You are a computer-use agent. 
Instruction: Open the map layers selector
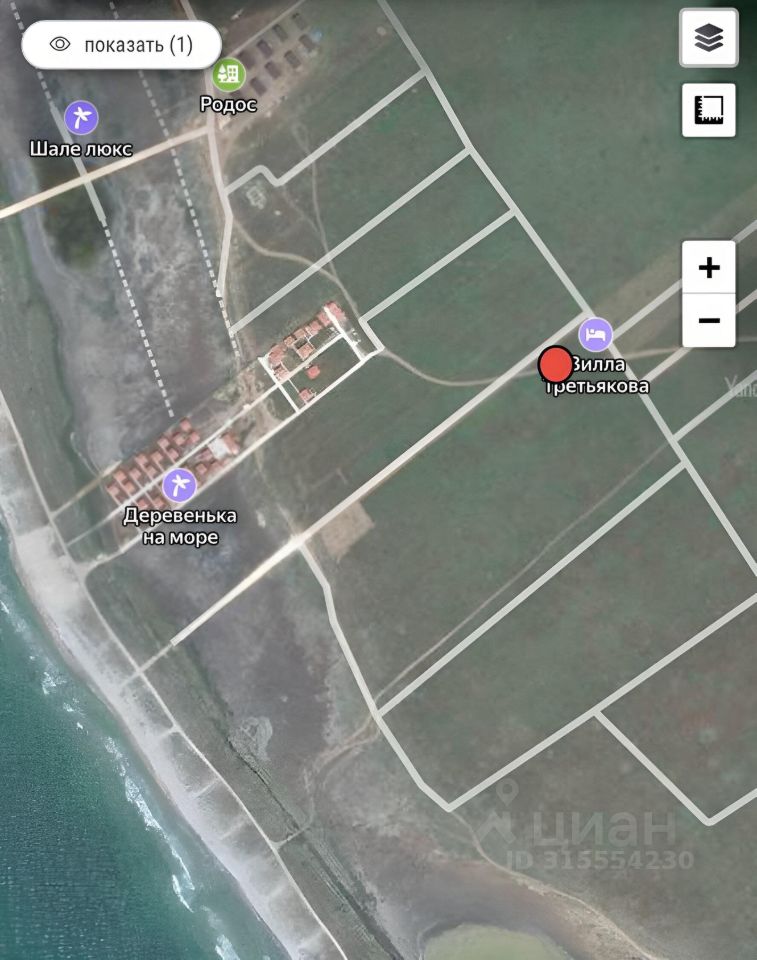[708, 38]
